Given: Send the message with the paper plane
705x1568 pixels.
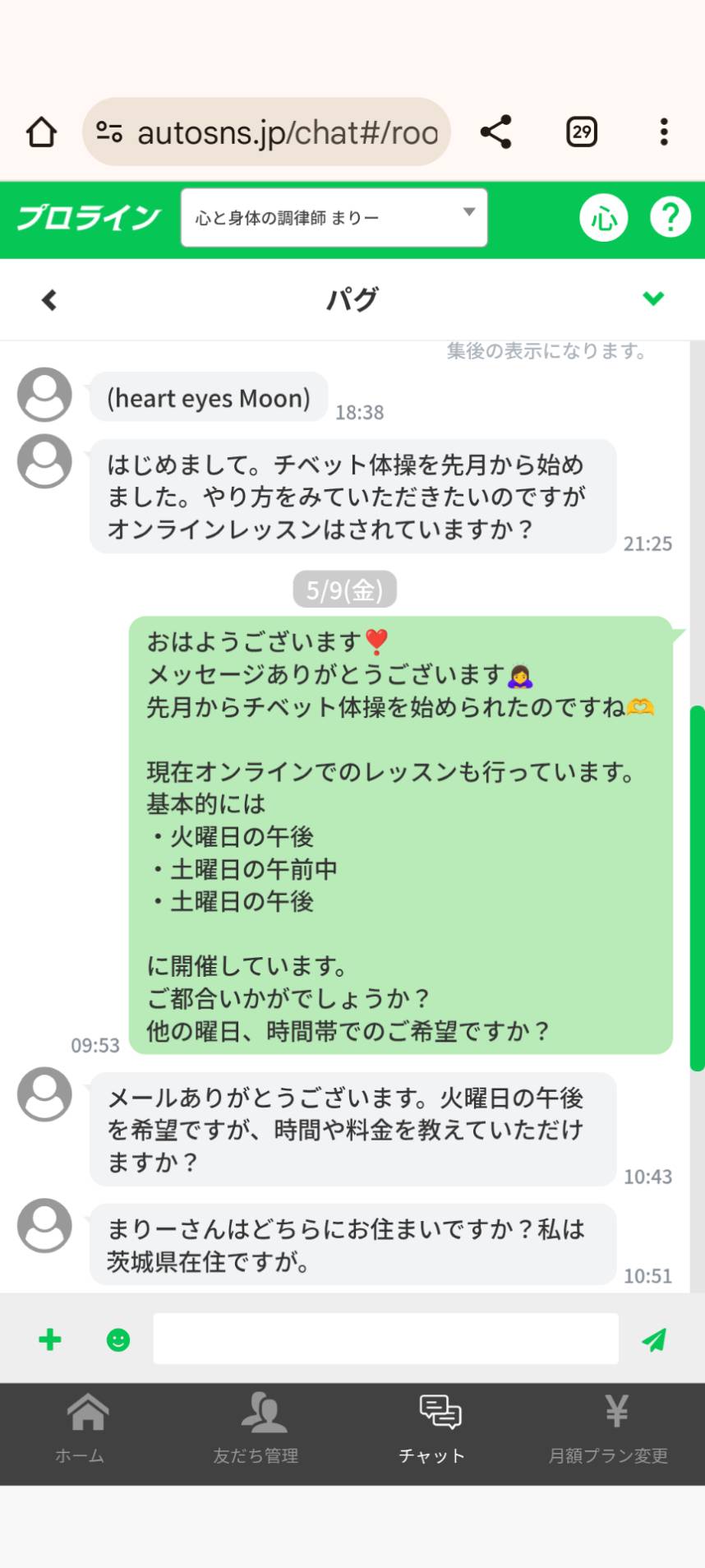Looking at the screenshot, I should pyautogui.click(x=654, y=1340).
